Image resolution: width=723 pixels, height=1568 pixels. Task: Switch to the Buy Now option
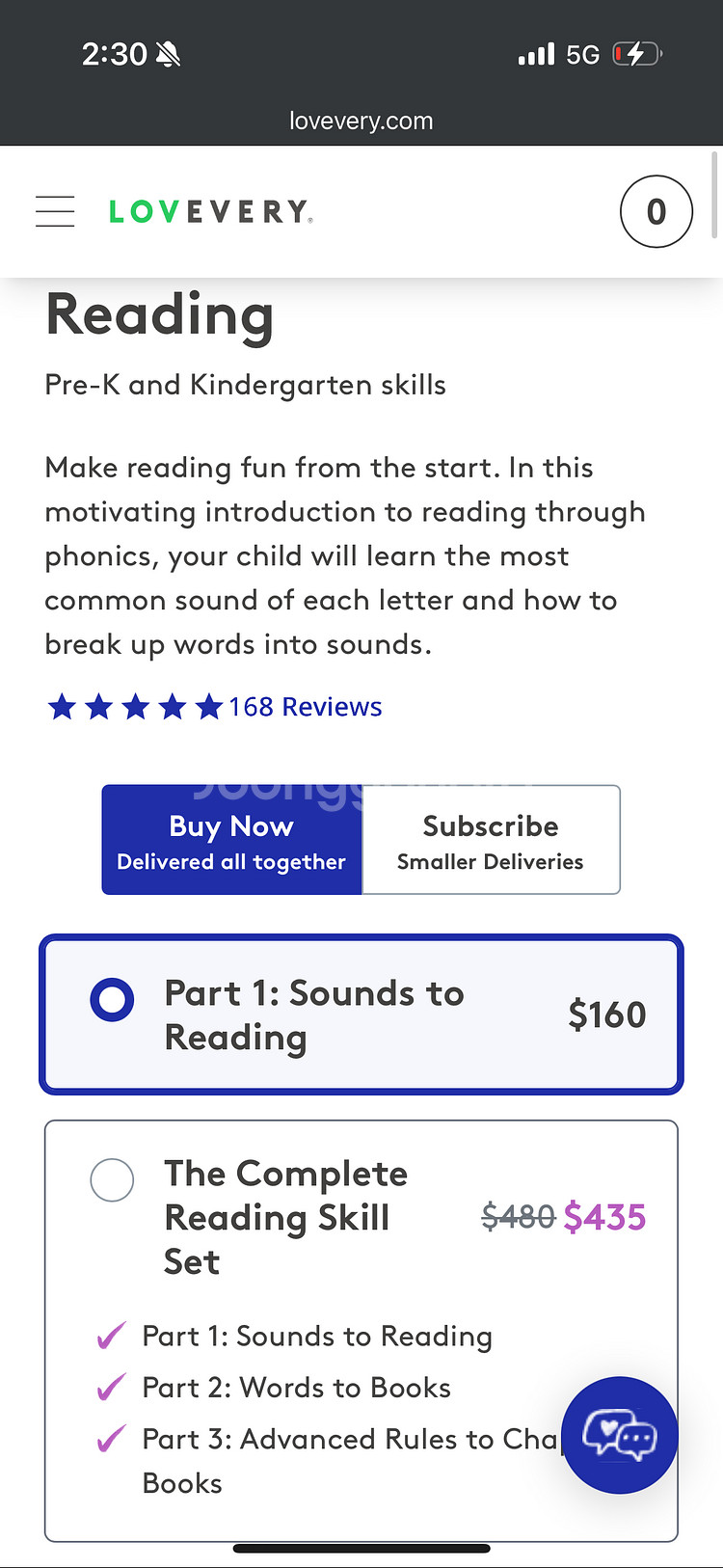pos(231,840)
